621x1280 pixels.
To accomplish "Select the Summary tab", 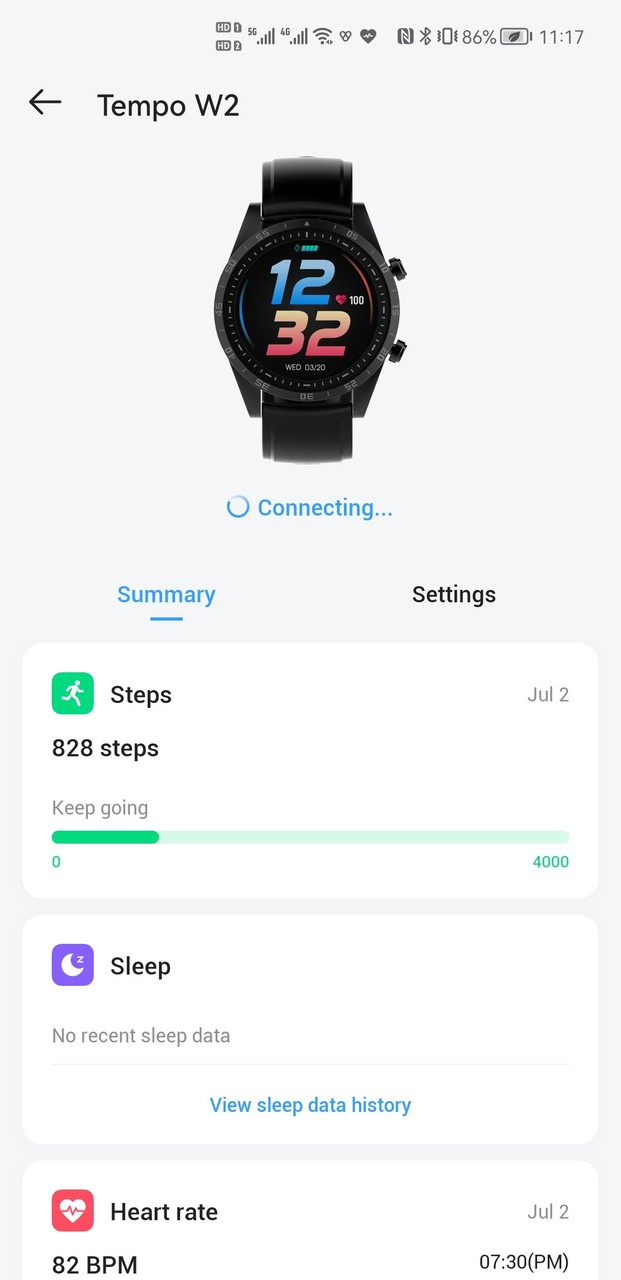I will pyautogui.click(x=166, y=594).
